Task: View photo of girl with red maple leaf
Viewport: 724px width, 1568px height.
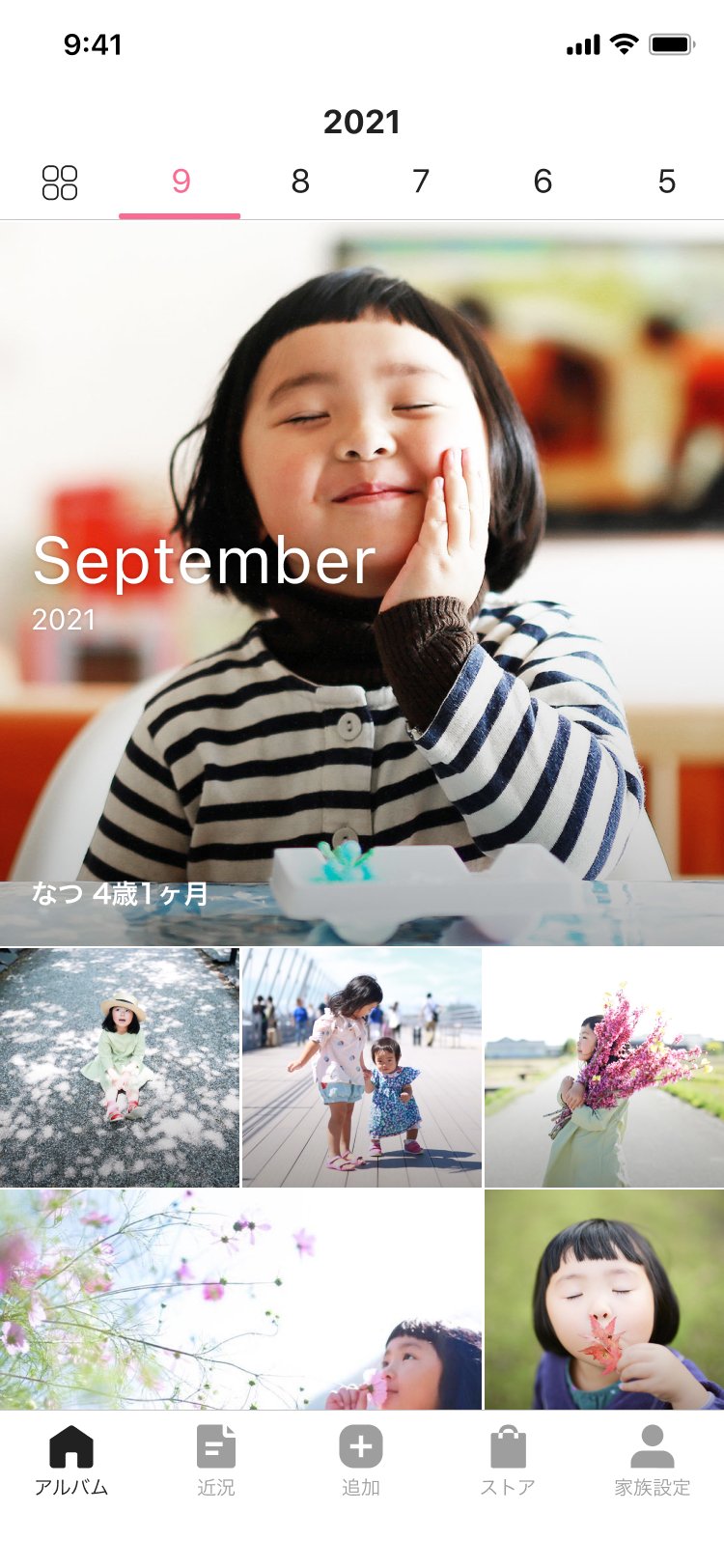Action: tap(604, 1300)
